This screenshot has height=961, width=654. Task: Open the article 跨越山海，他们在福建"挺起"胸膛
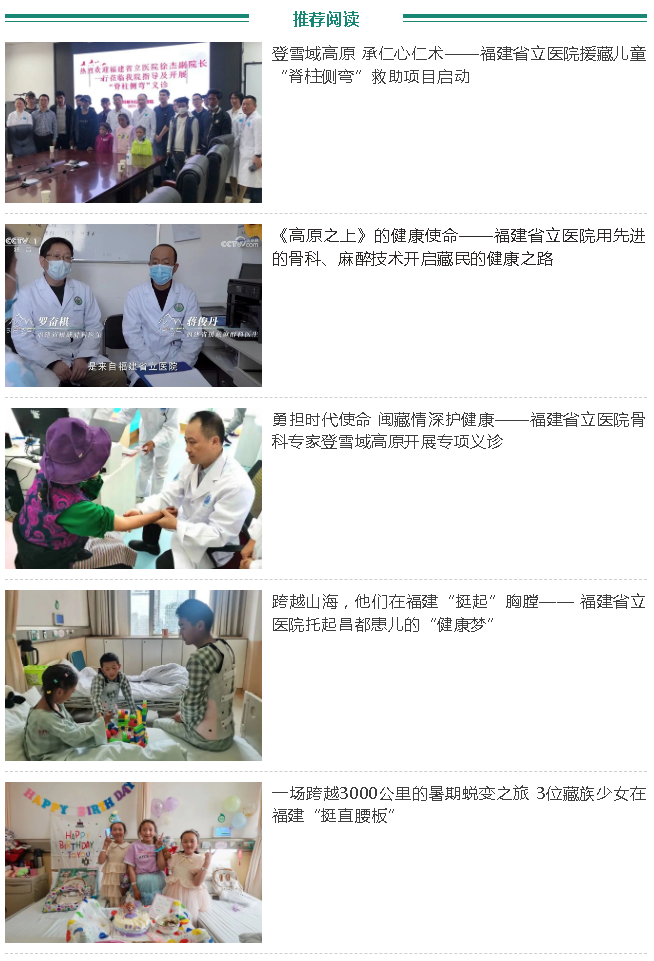458,612
